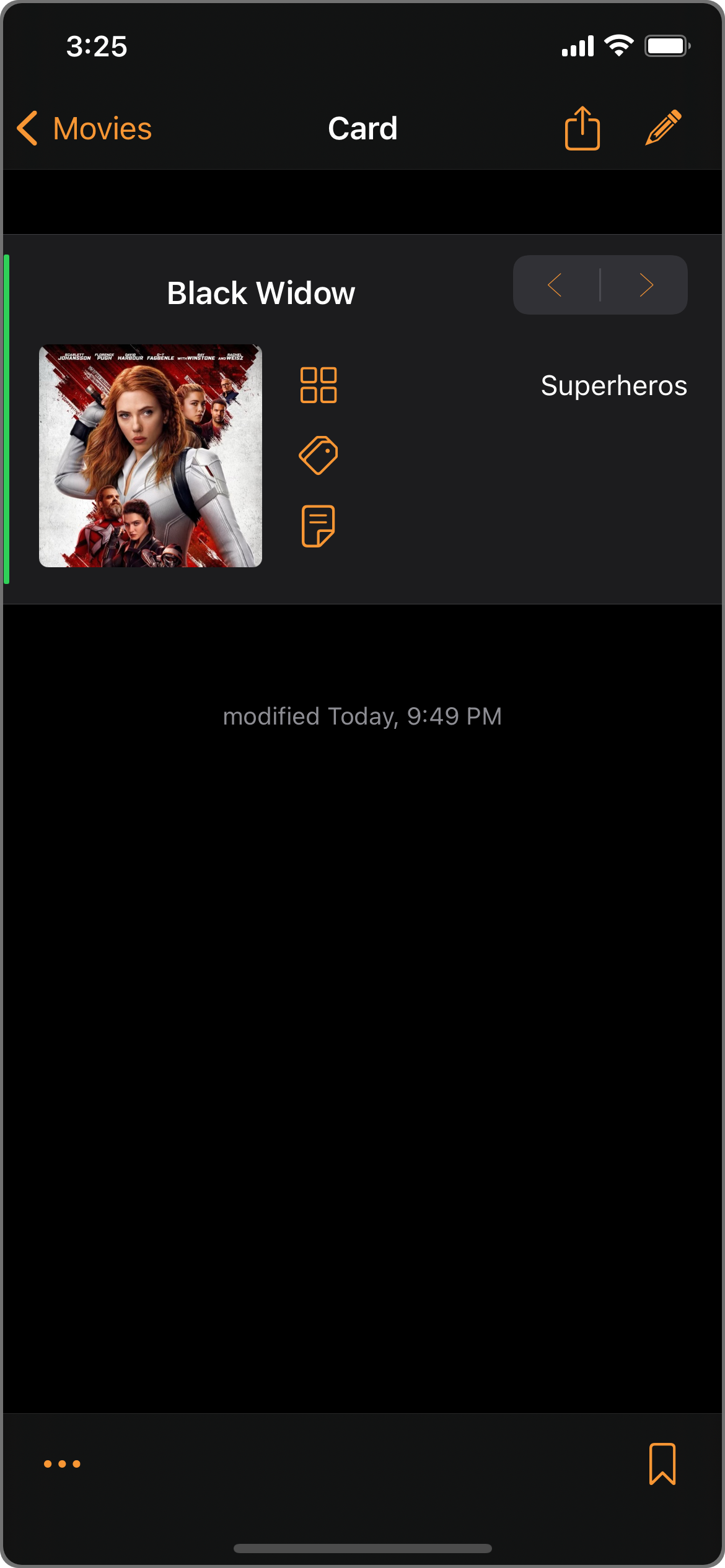This screenshot has height=1568, width=725.
Task: Tap the tags icon
Action: click(319, 456)
